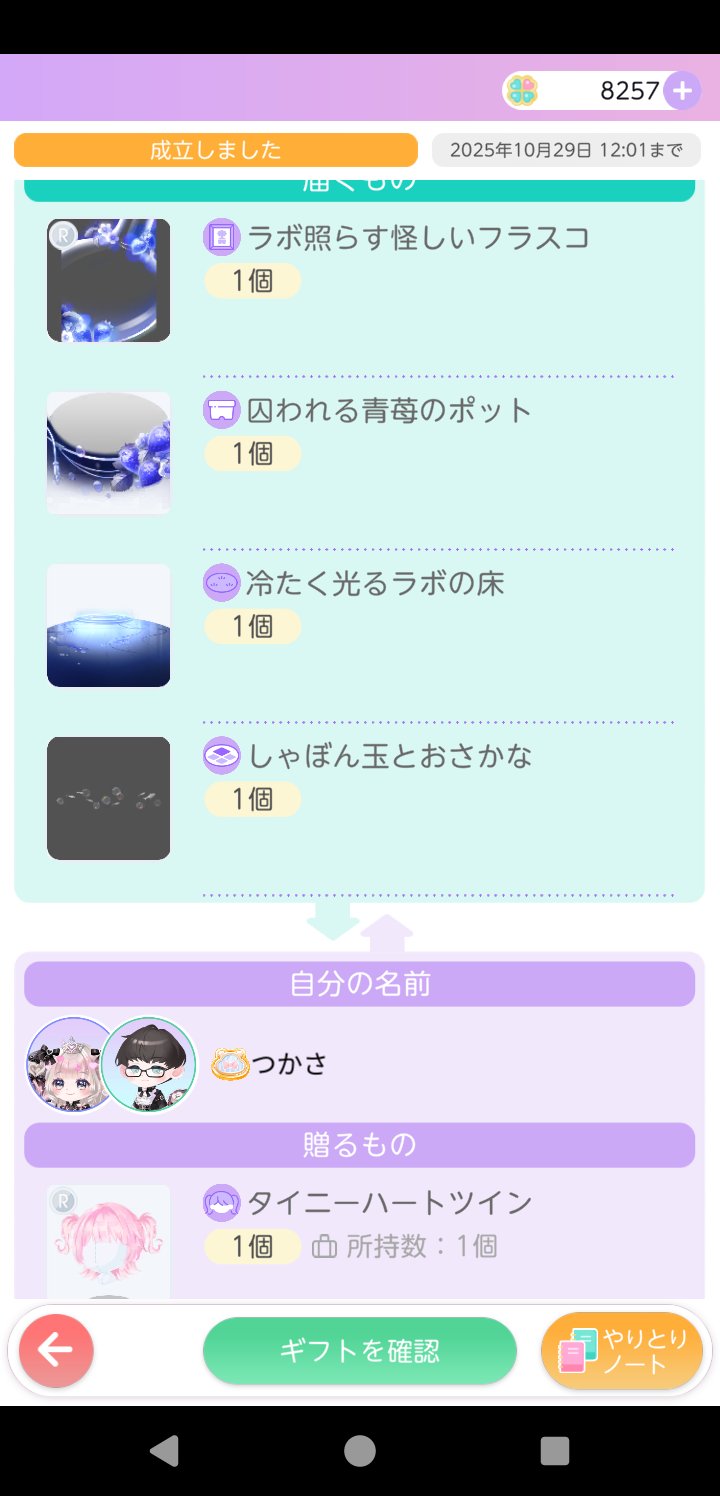Tap the system recent apps button

click(554, 1451)
